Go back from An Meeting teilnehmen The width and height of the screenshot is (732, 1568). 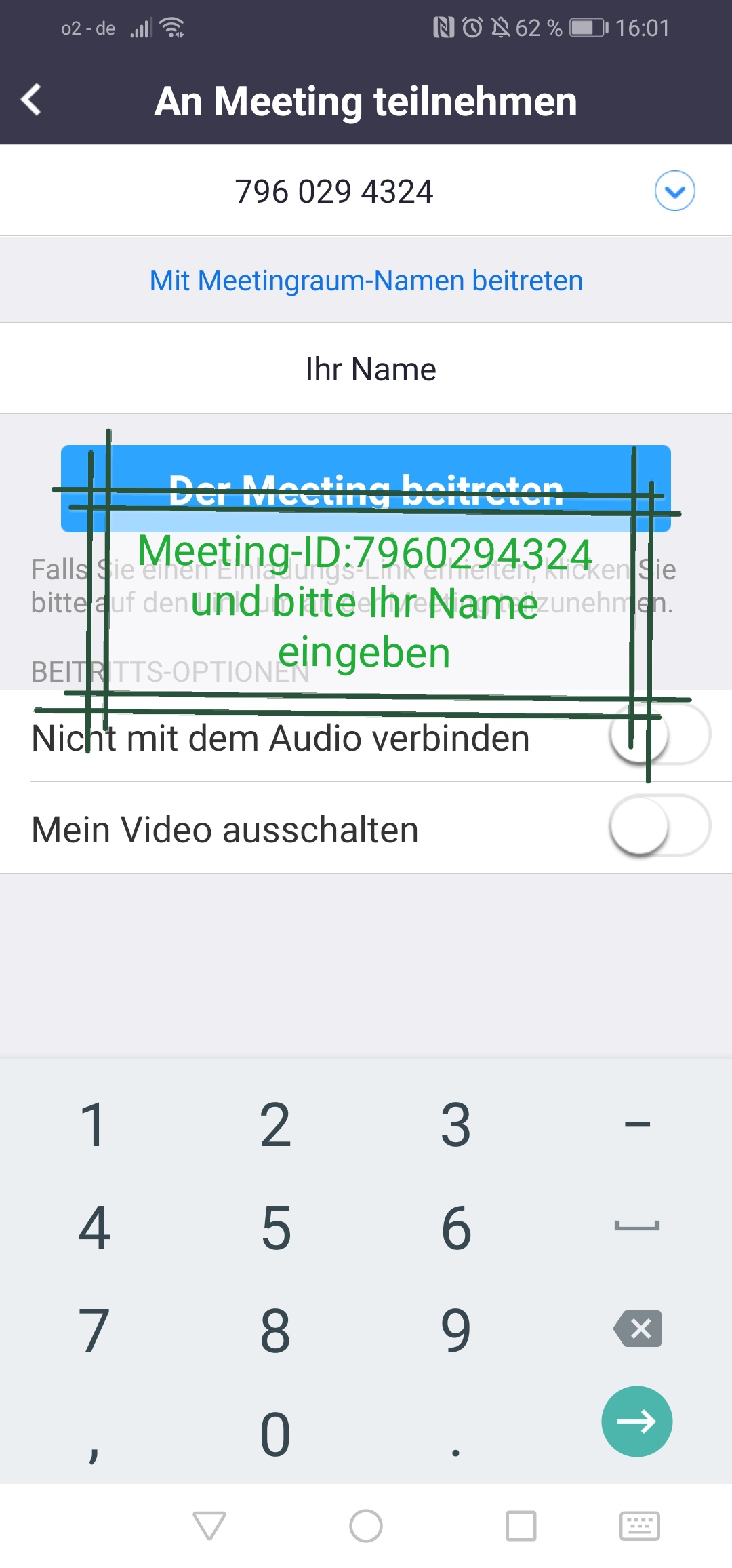pyautogui.click(x=31, y=100)
